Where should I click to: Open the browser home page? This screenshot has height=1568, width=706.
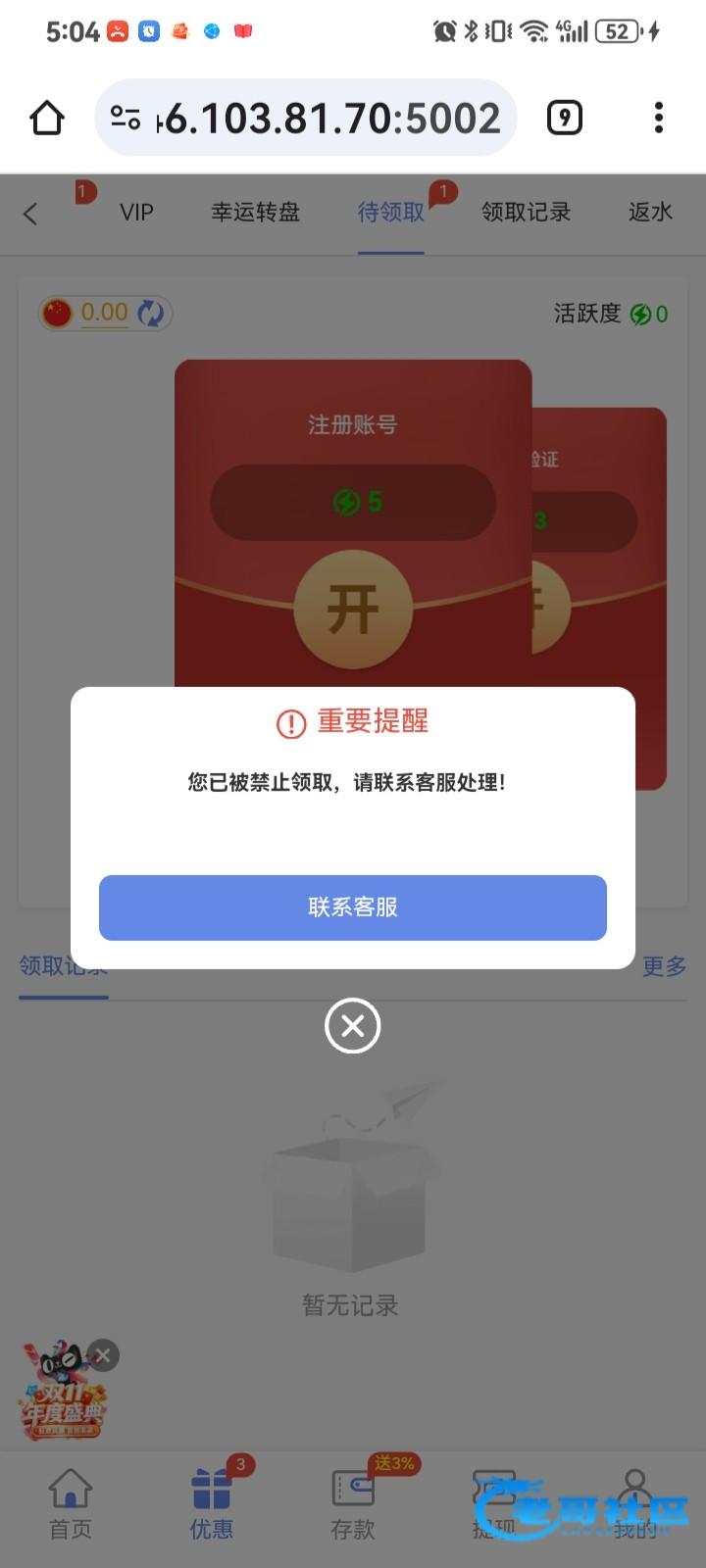point(47,119)
